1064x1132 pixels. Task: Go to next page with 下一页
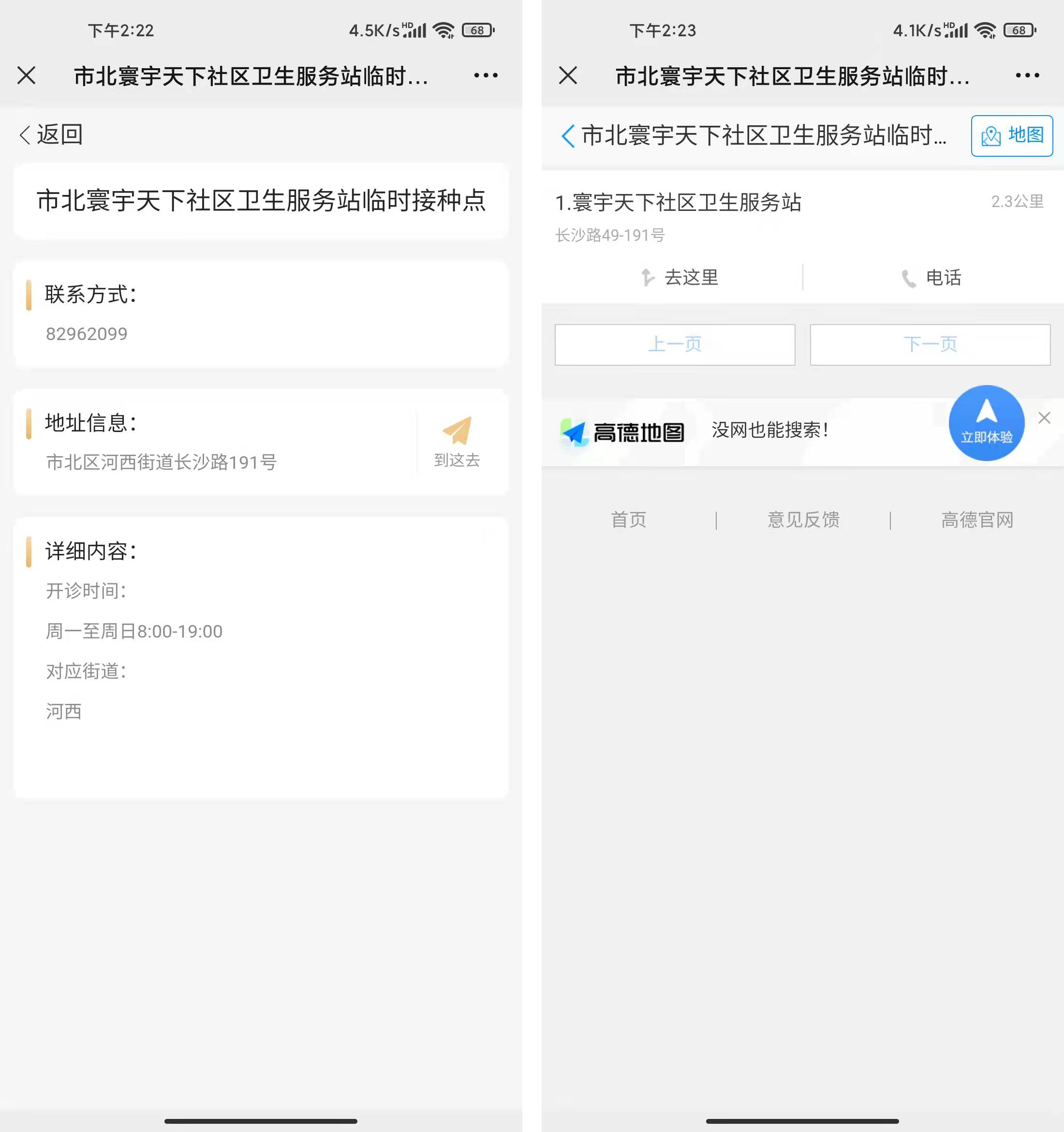click(x=929, y=344)
